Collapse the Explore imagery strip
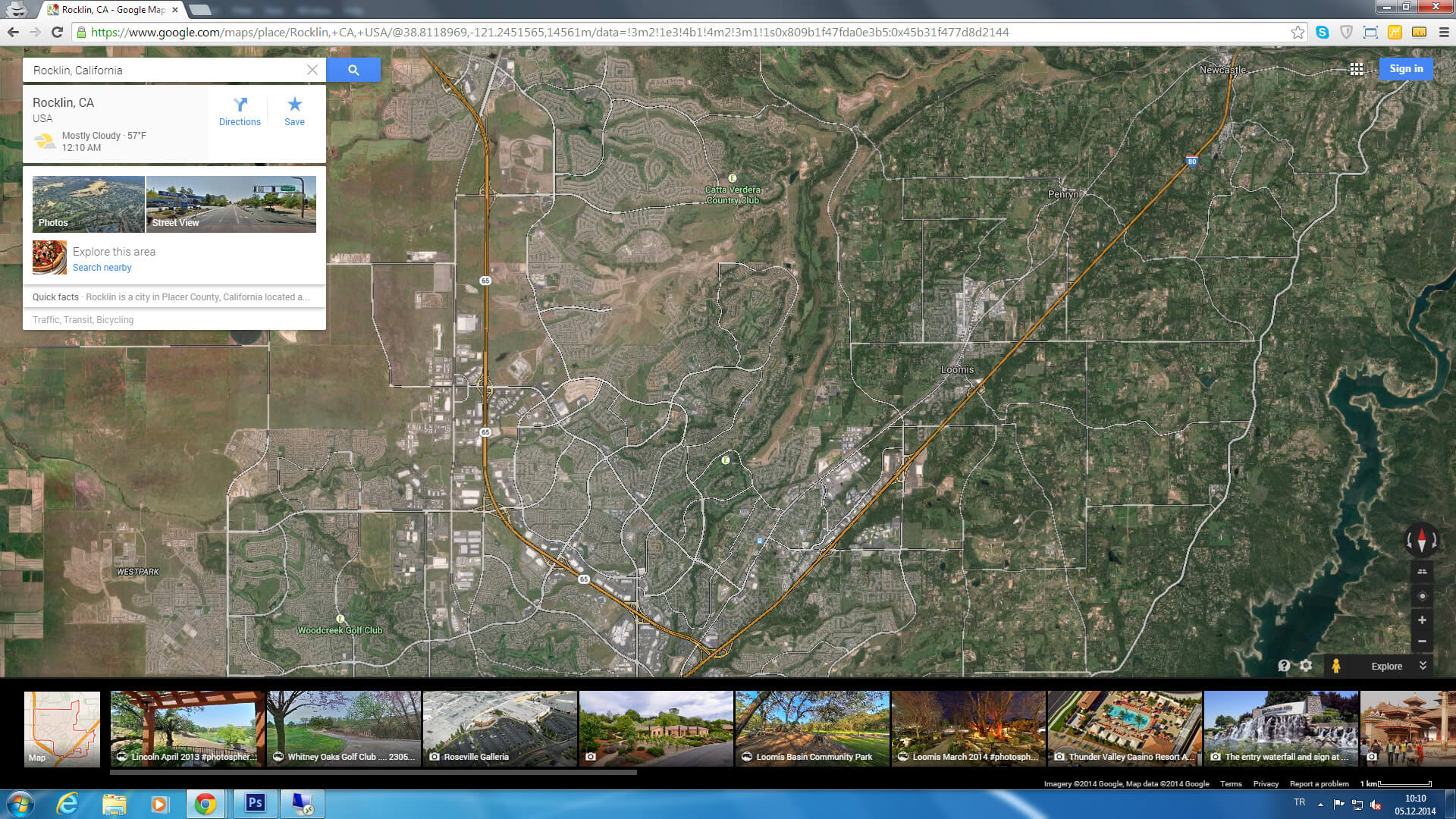The image size is (1456, 819). 1423,666
